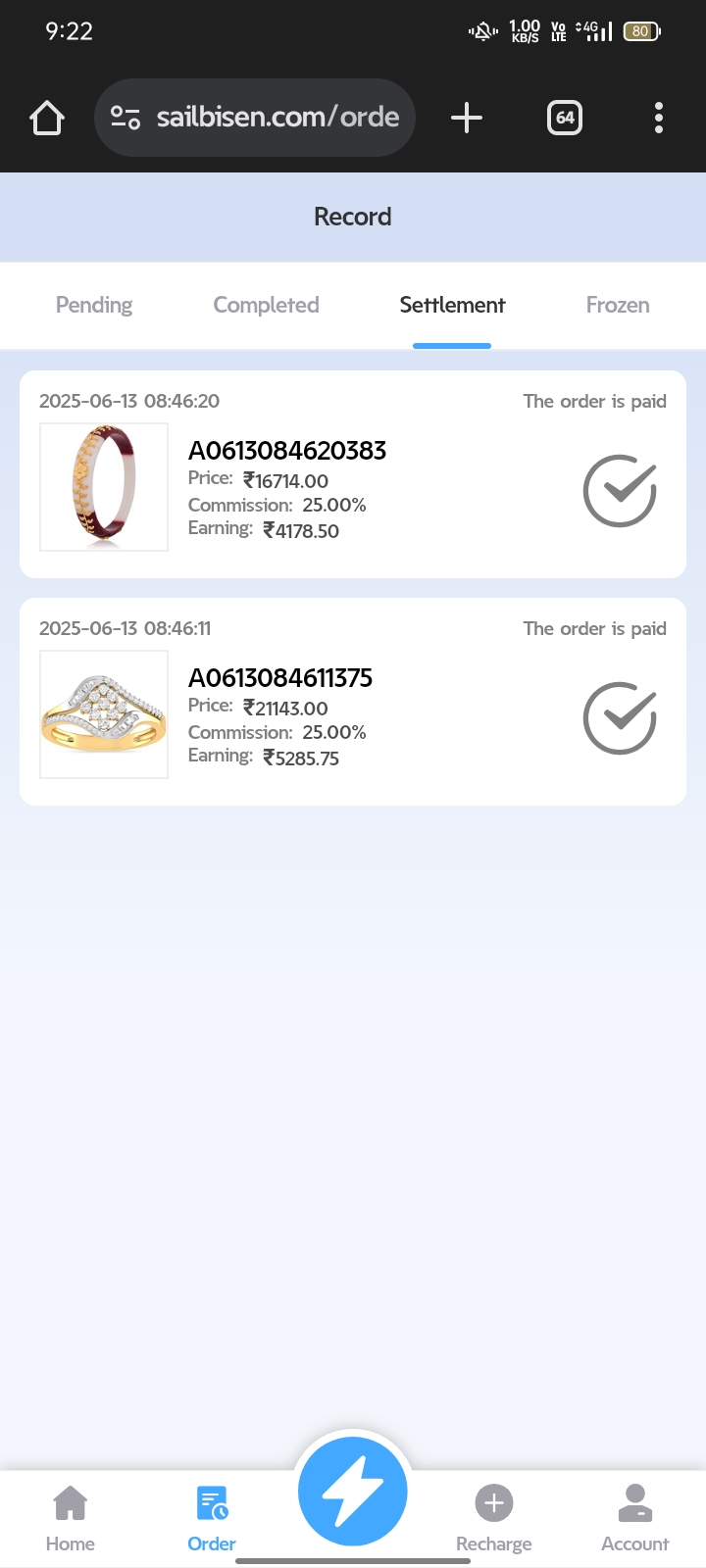Open order A0613084611375
Image resolution: width=706 pixels, height=1568 pixels.
click(x=280, y=678)
